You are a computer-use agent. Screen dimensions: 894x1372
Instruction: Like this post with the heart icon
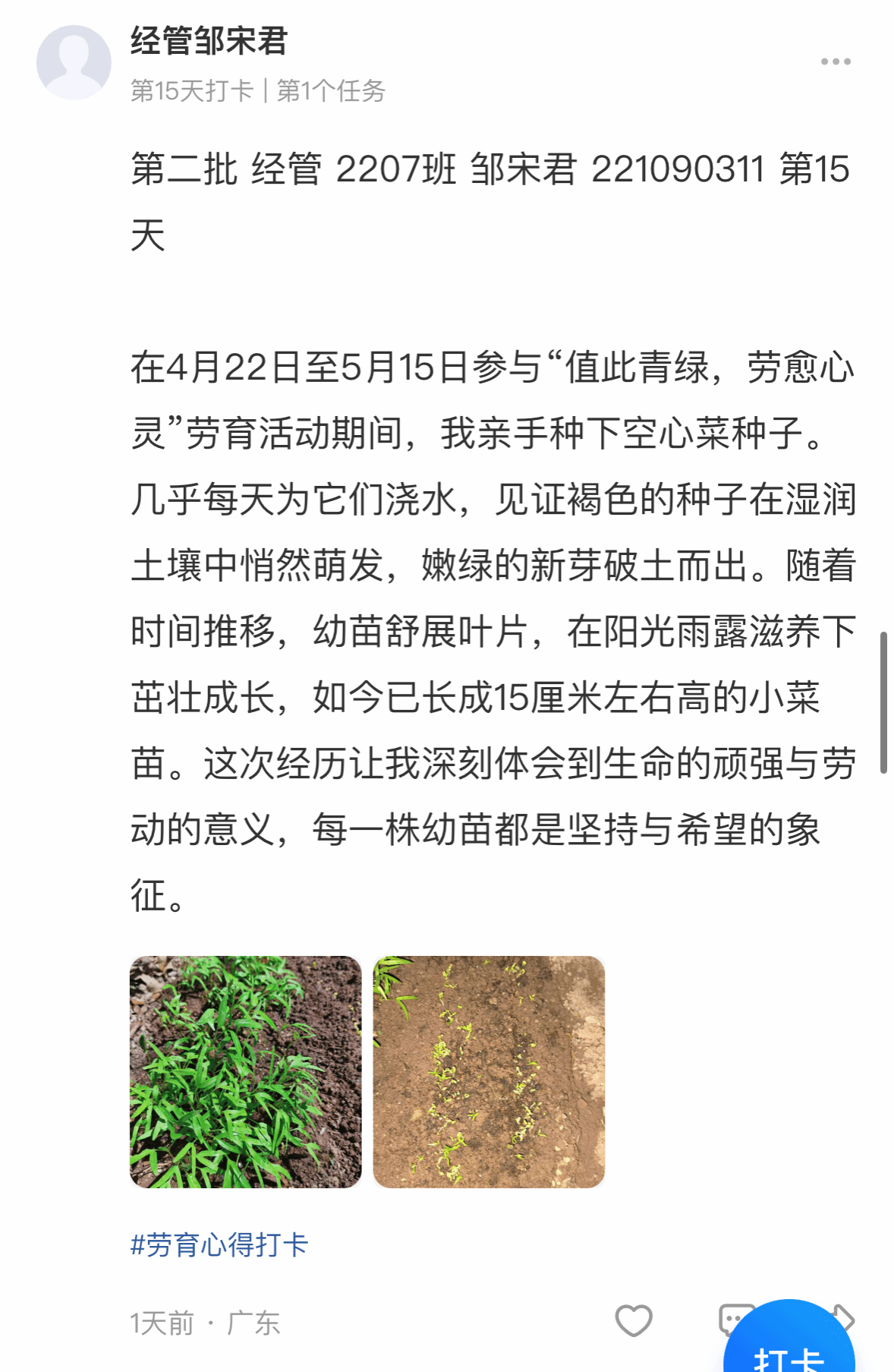(x=633, y=1320)
